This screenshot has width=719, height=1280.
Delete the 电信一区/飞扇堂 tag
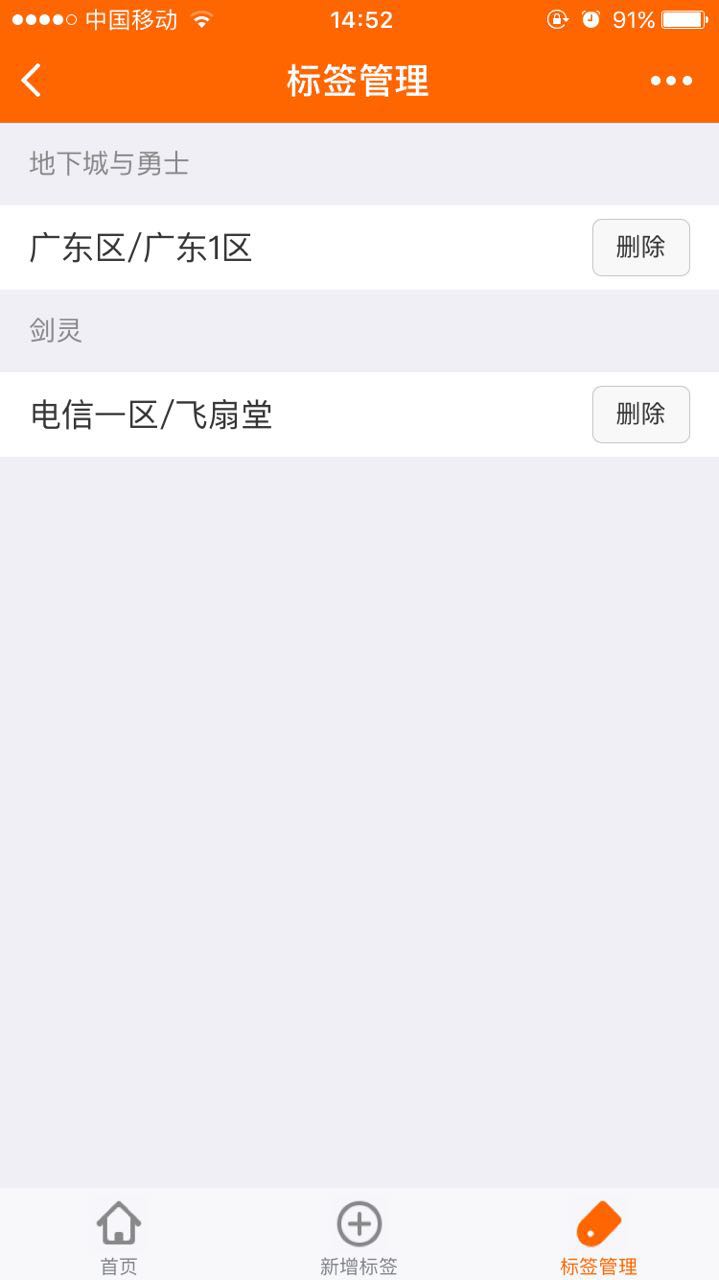(x=640, y=414)
